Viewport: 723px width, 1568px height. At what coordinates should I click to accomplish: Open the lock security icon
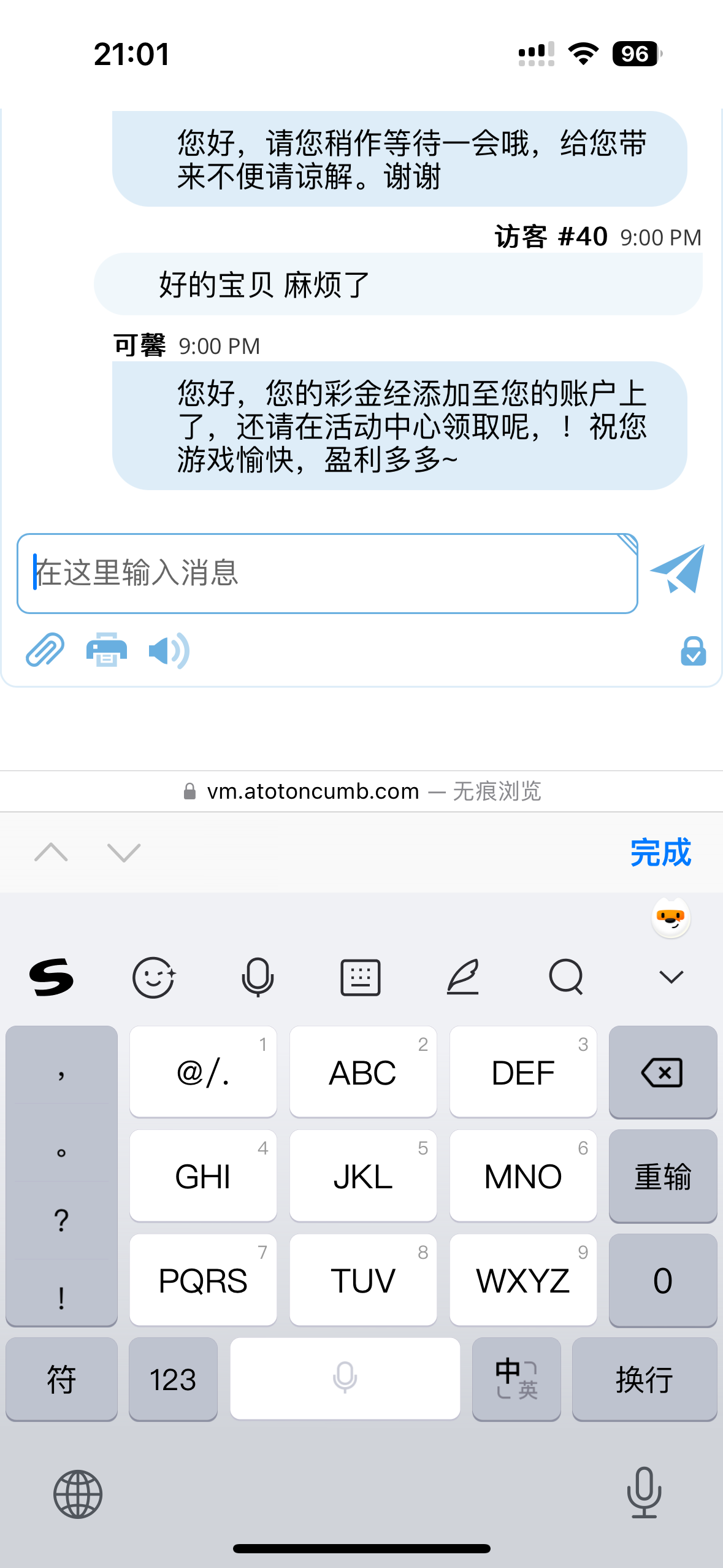coord(693,651)
